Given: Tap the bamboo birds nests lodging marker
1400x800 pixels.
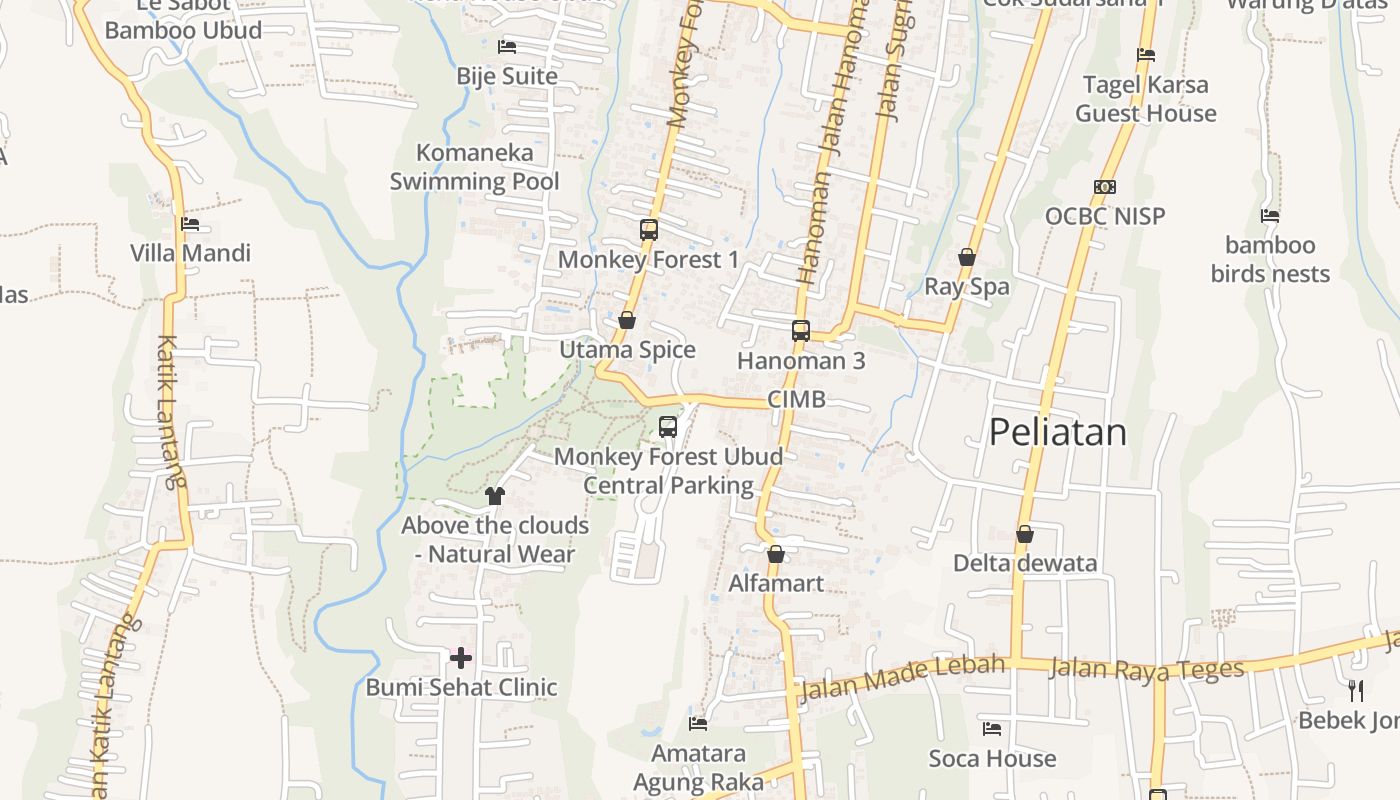Looking at the screenshot, I should 1270,215.
